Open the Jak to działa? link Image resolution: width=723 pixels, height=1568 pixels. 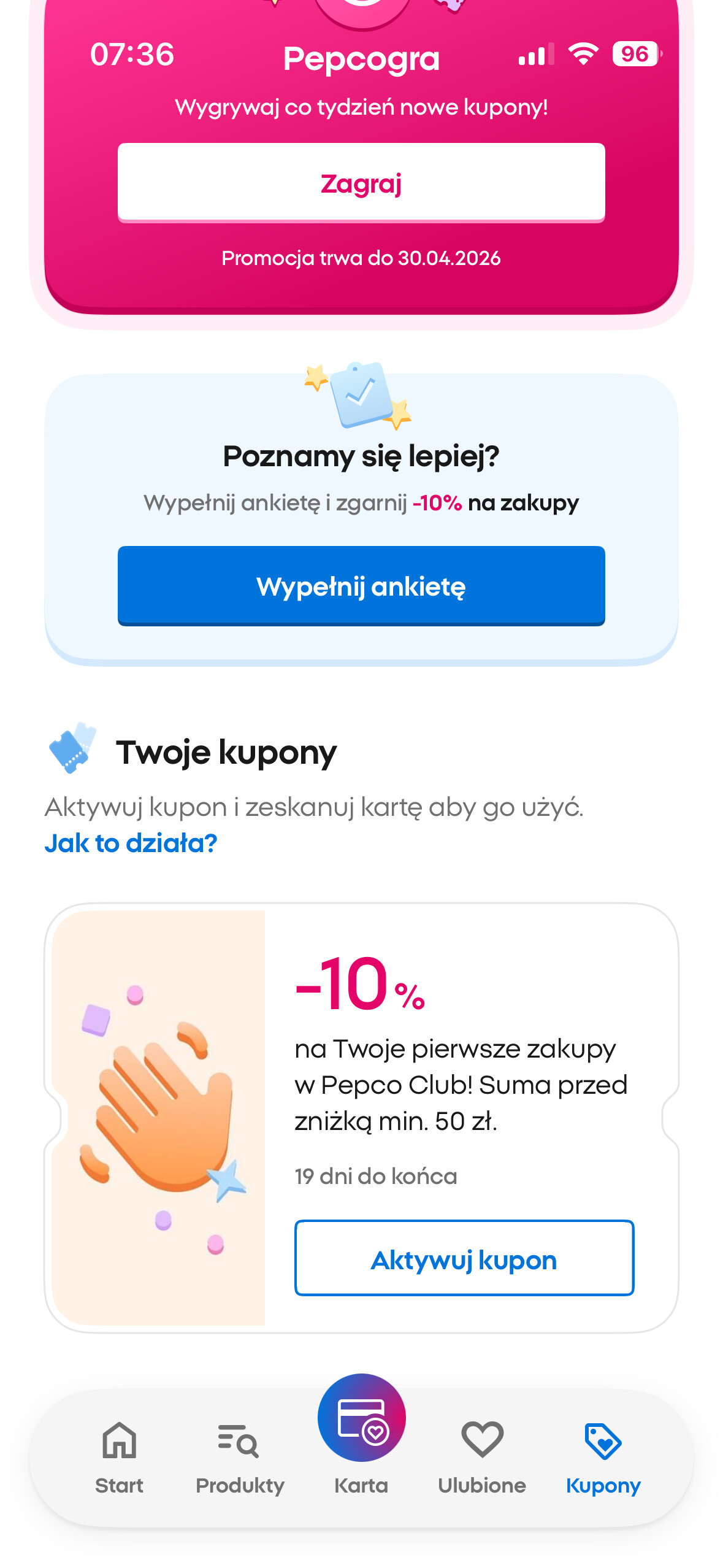(131, 844)
